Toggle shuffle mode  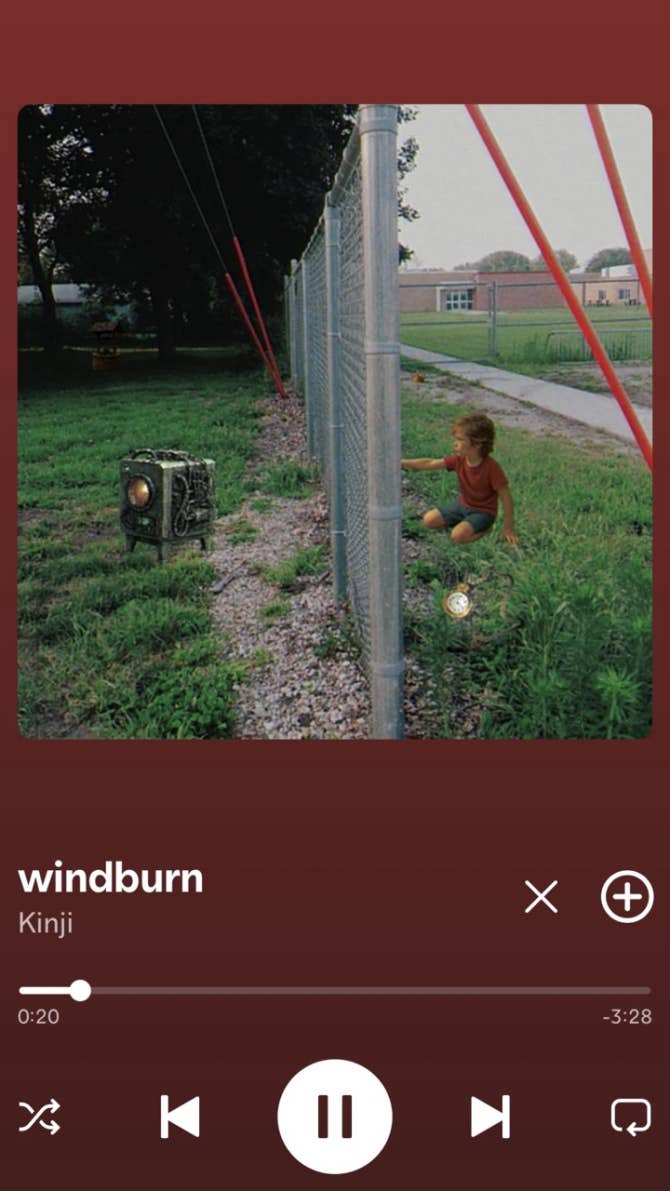[40, 1117]
